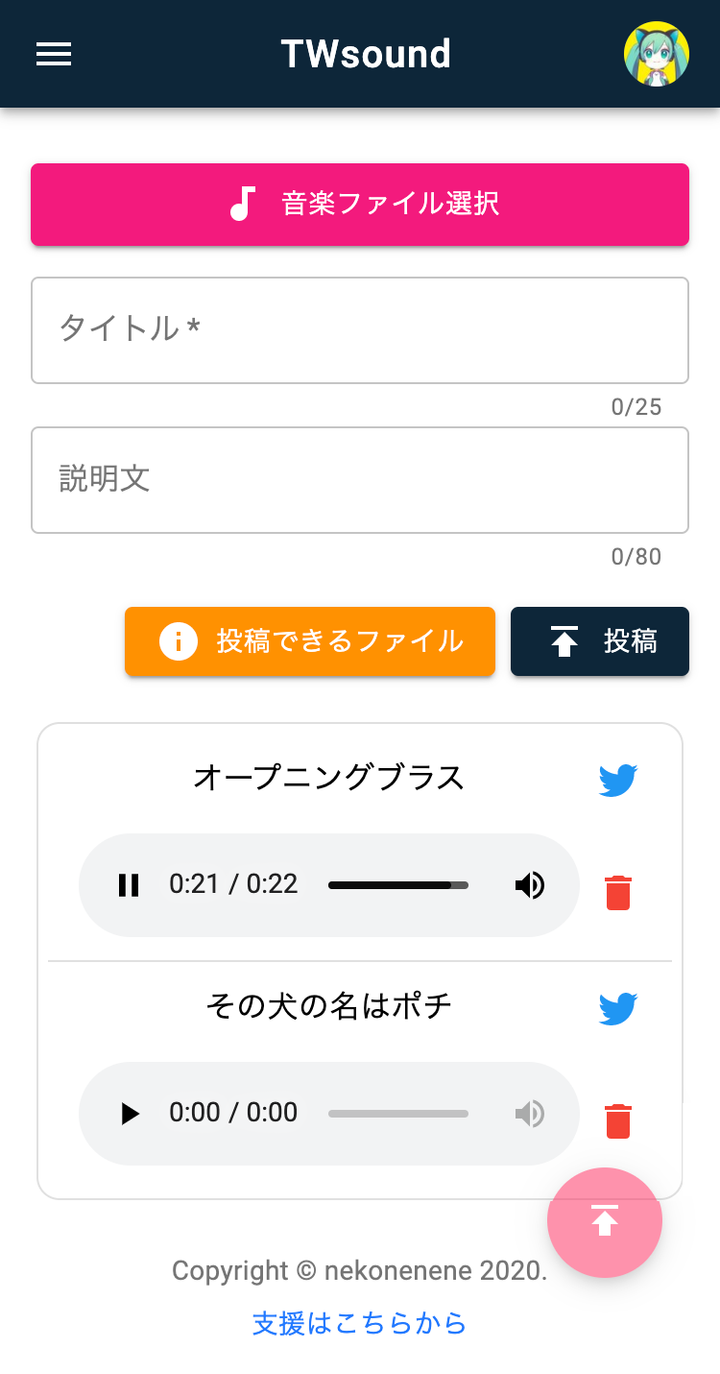Screen dimensions: 720x1374
Task: Delete the その犬の名はポチ track
Action: tap(619, 1120)
